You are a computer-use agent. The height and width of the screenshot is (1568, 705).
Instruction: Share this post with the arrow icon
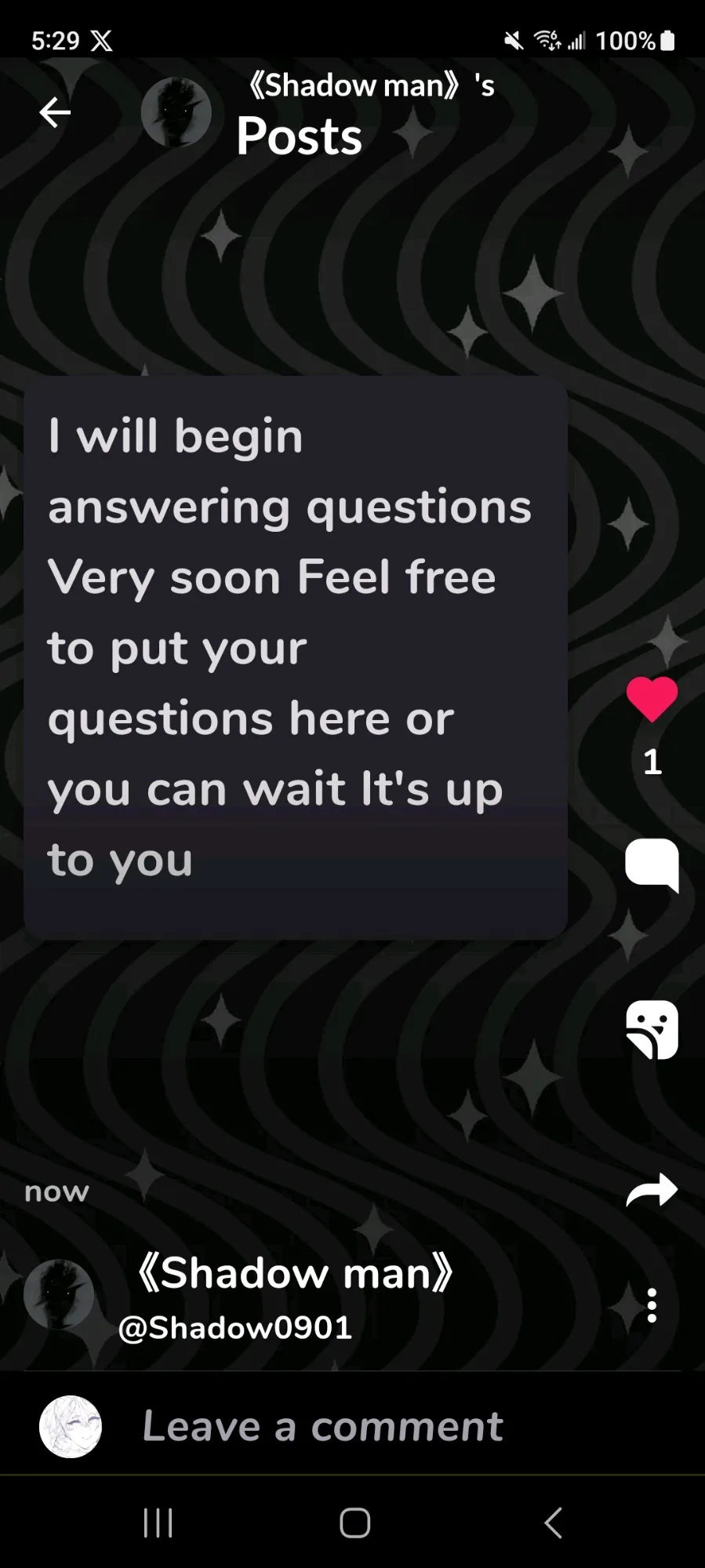tap(652, 1190)
